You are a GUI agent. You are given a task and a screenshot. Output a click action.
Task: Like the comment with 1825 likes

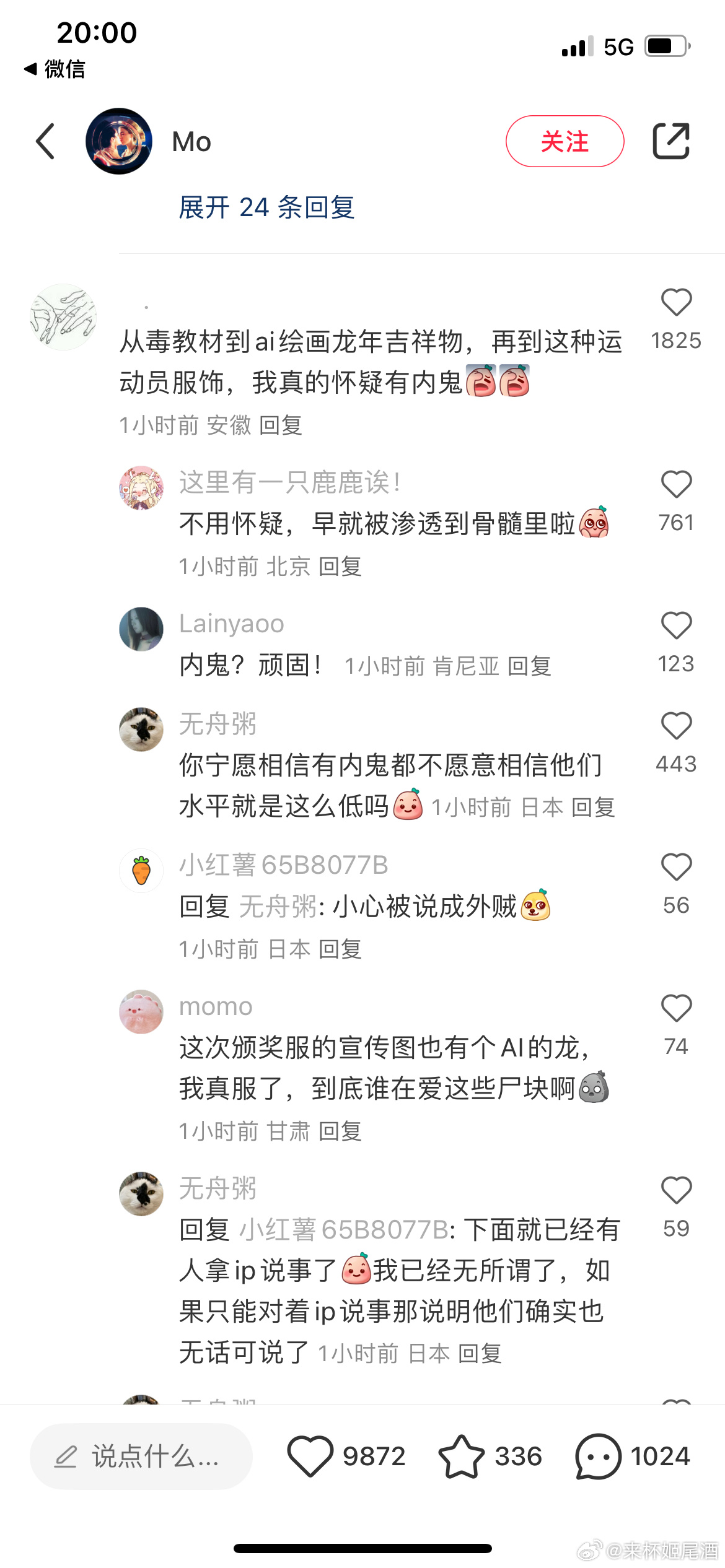coord(676,303)
